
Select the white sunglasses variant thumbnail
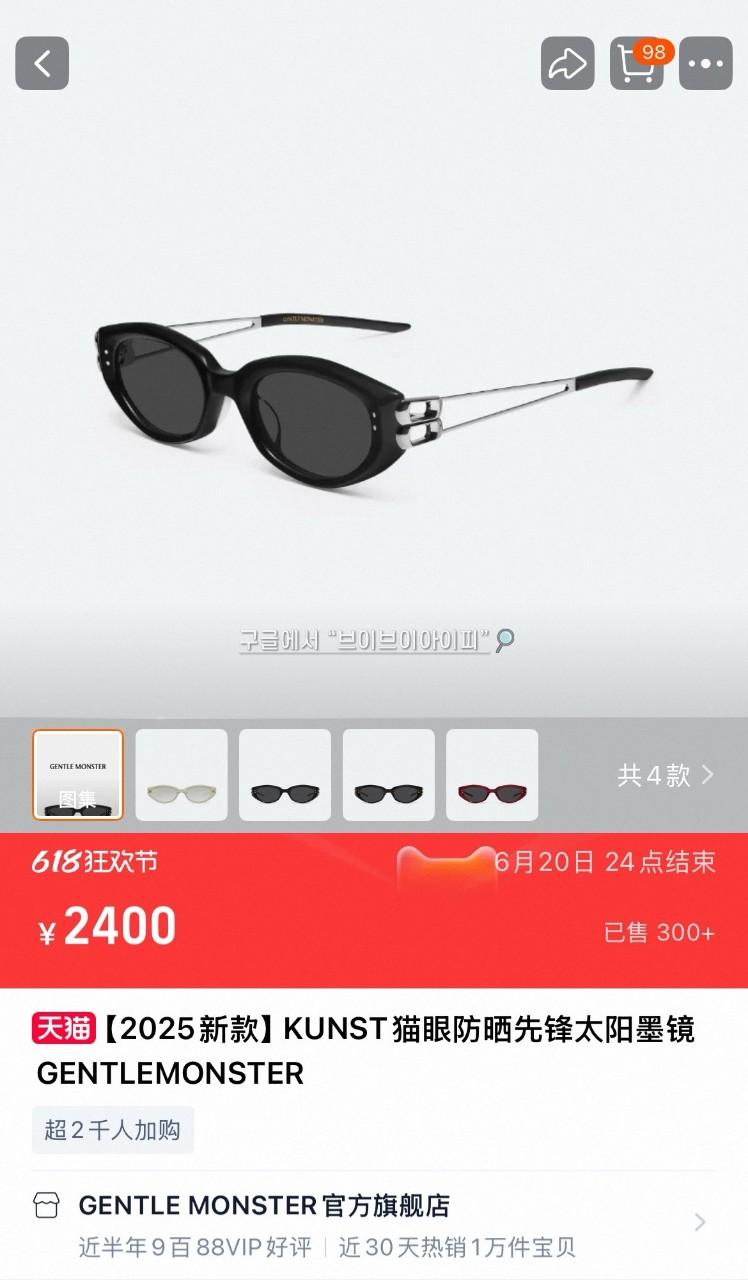point(181,775)
